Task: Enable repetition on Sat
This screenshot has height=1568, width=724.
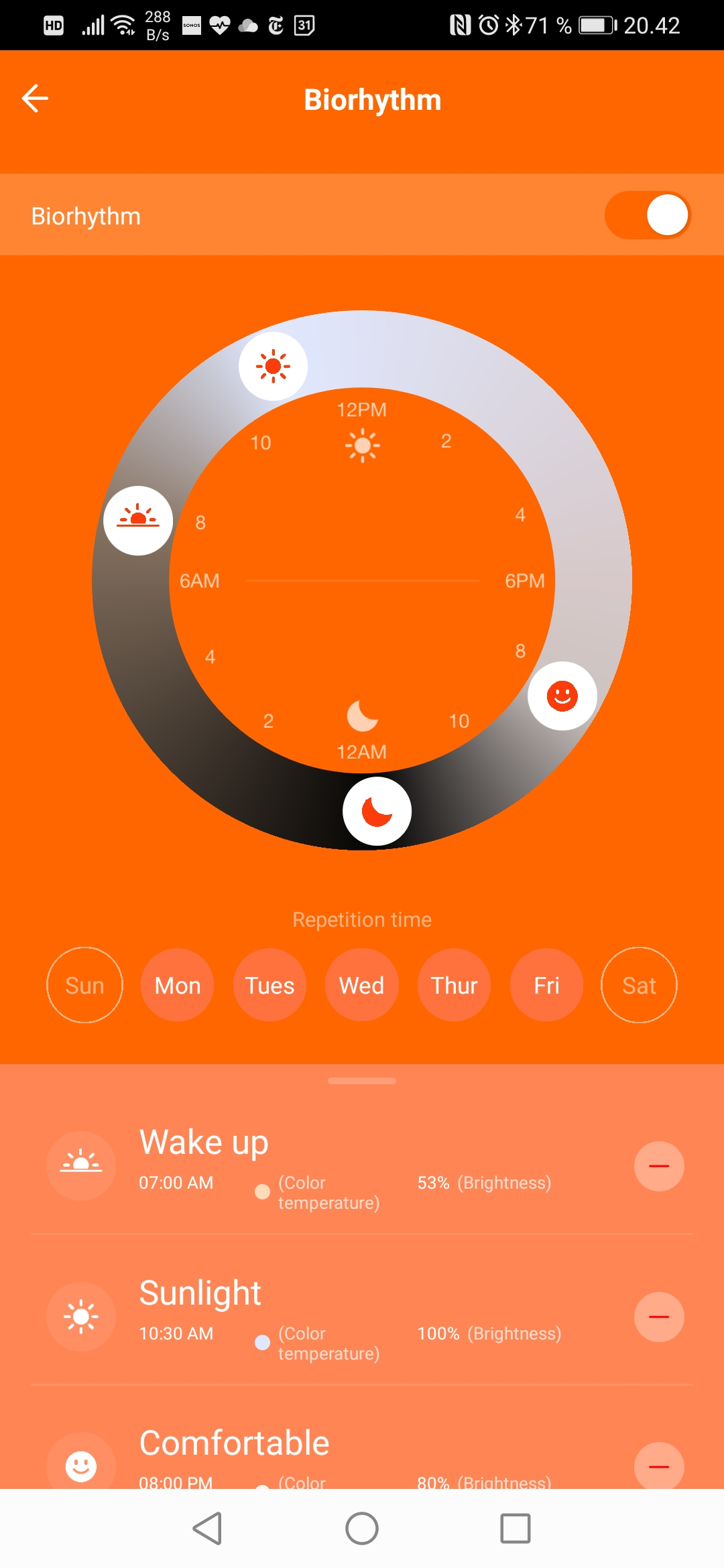Action: coord(639,985)
